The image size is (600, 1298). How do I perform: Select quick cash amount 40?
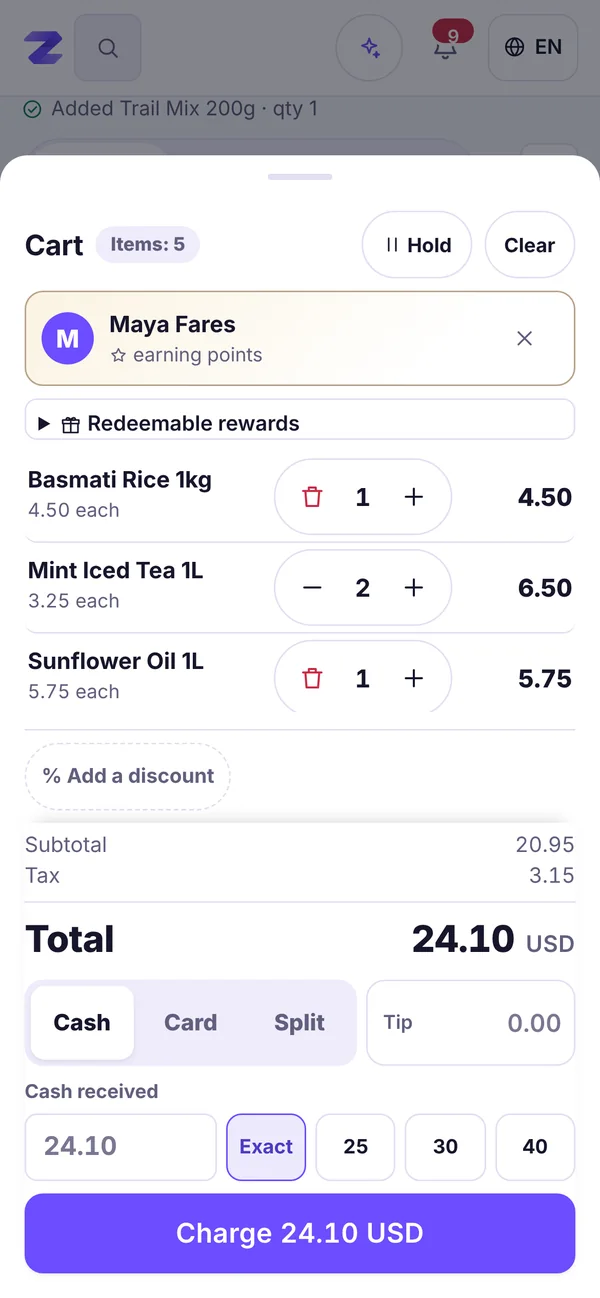[x=535, y=1147]
